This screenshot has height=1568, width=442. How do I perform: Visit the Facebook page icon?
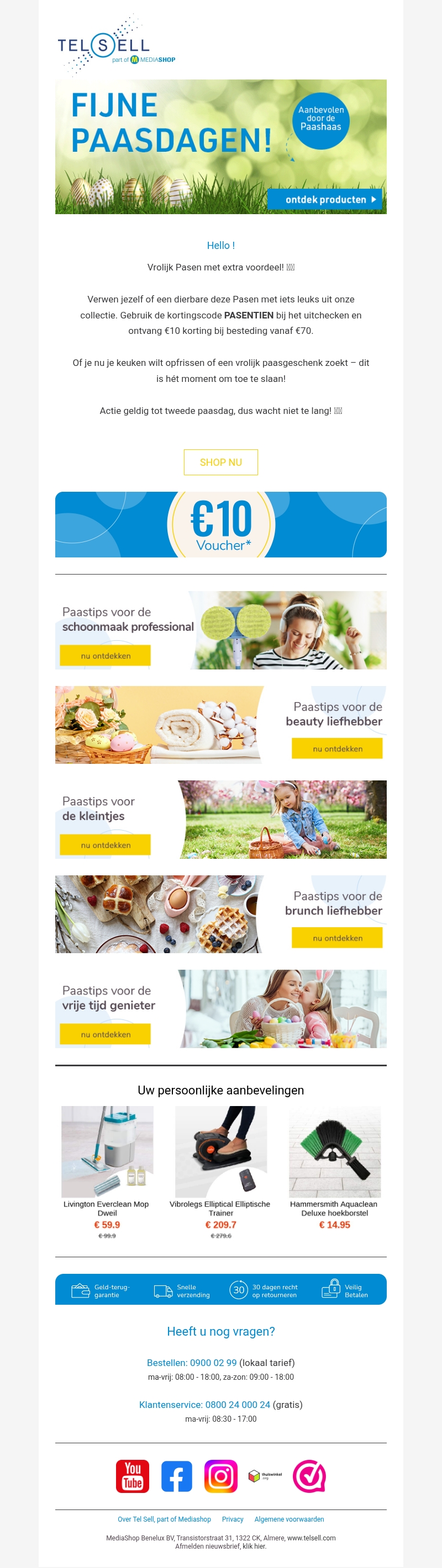point(177,1476)
